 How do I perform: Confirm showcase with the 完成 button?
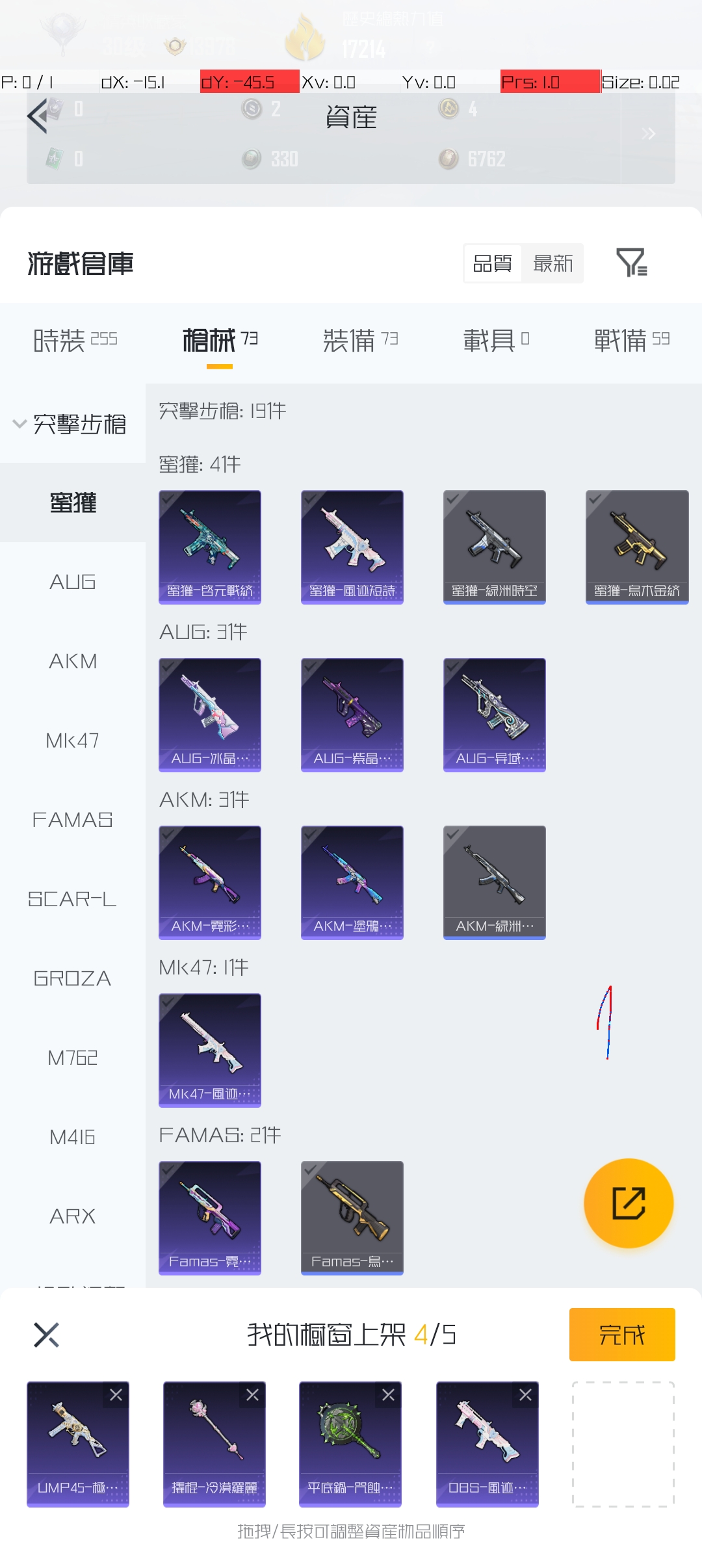(x=622, y=1335)
